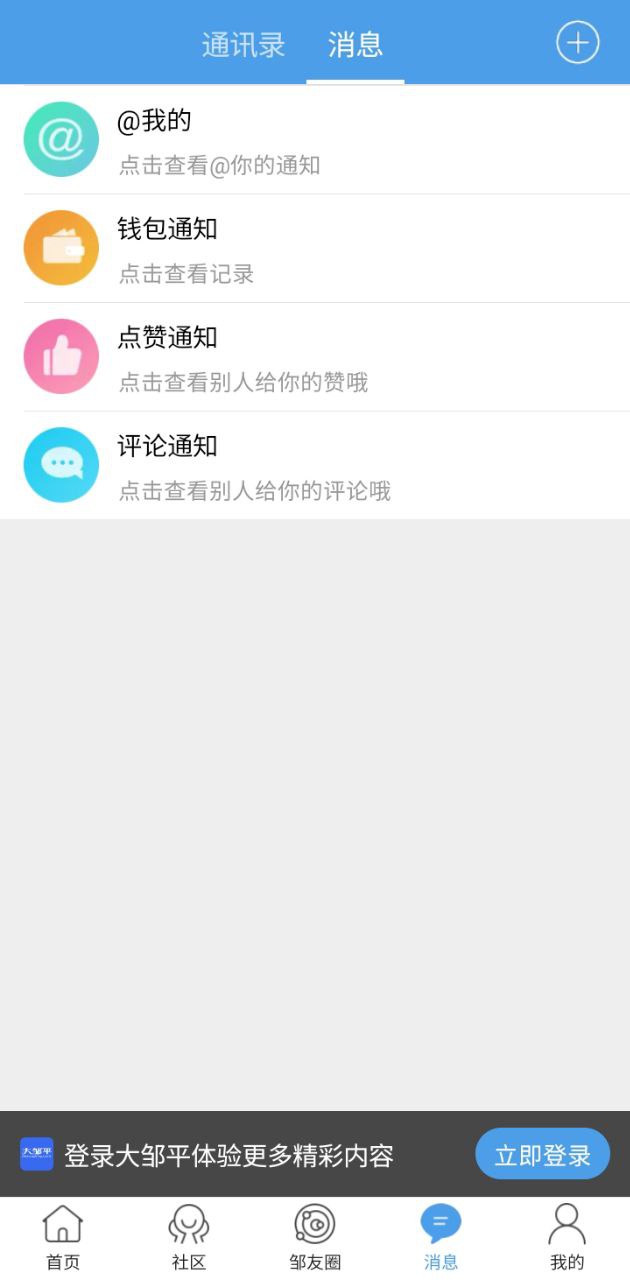The image size is (630, 1280).
Task: Go to the 首页 home tab
Action: click(x=63, y=1238)
